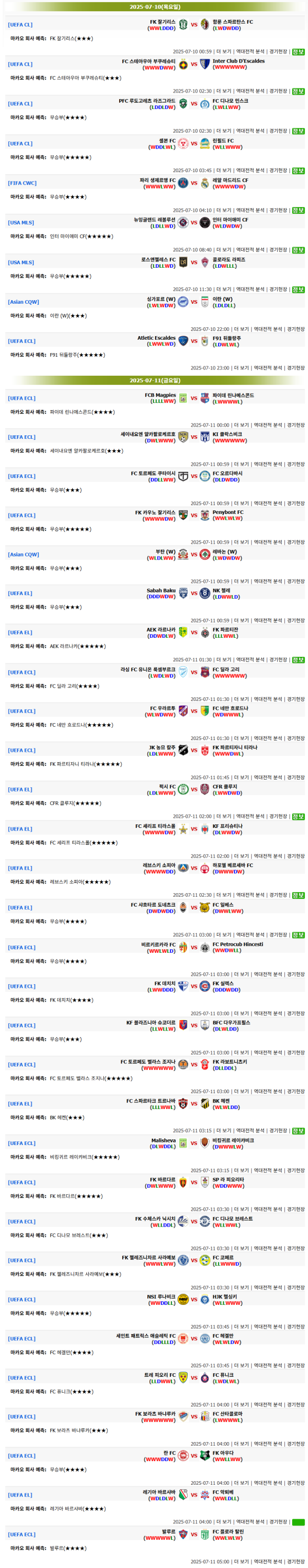Open 경기현황 for CFR 클루지 match

(x=278, y=816)
